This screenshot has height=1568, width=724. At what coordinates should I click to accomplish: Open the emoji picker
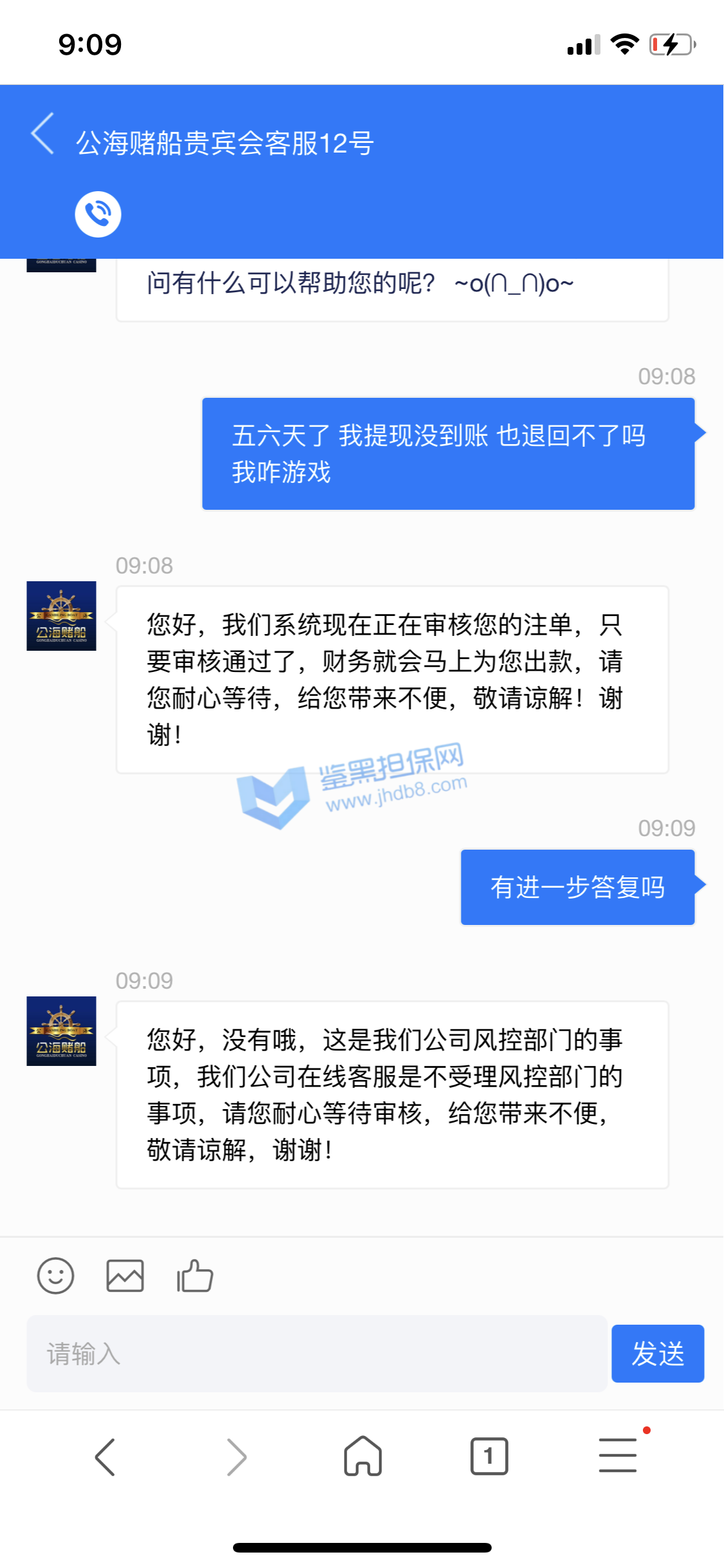tap(56, 1276)
